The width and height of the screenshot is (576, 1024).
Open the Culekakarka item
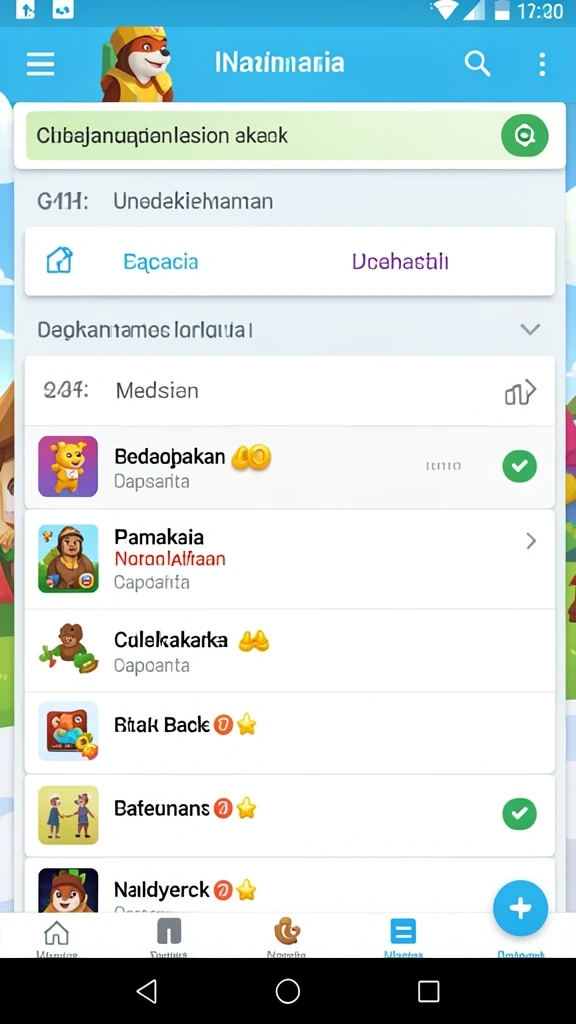coord(289,650)
